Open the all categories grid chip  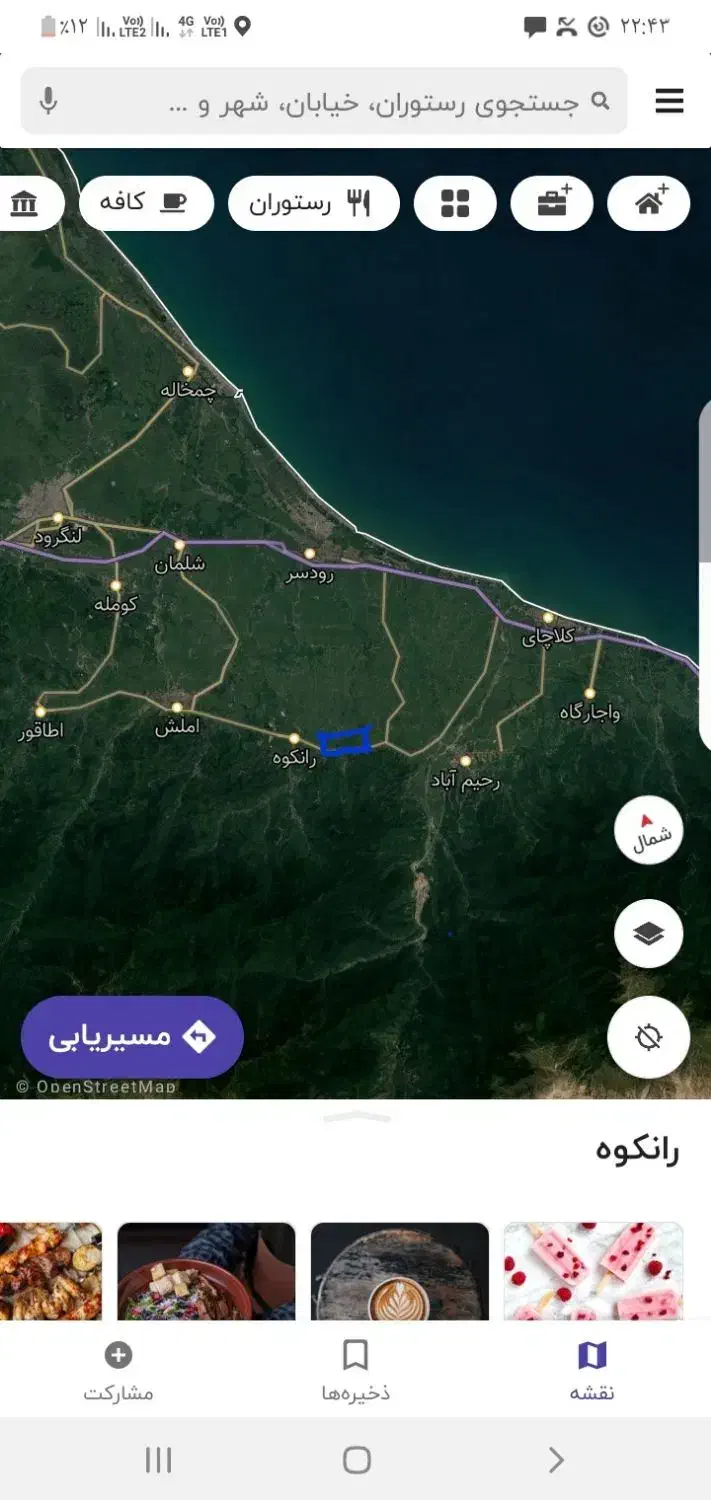tap(455, 204)
